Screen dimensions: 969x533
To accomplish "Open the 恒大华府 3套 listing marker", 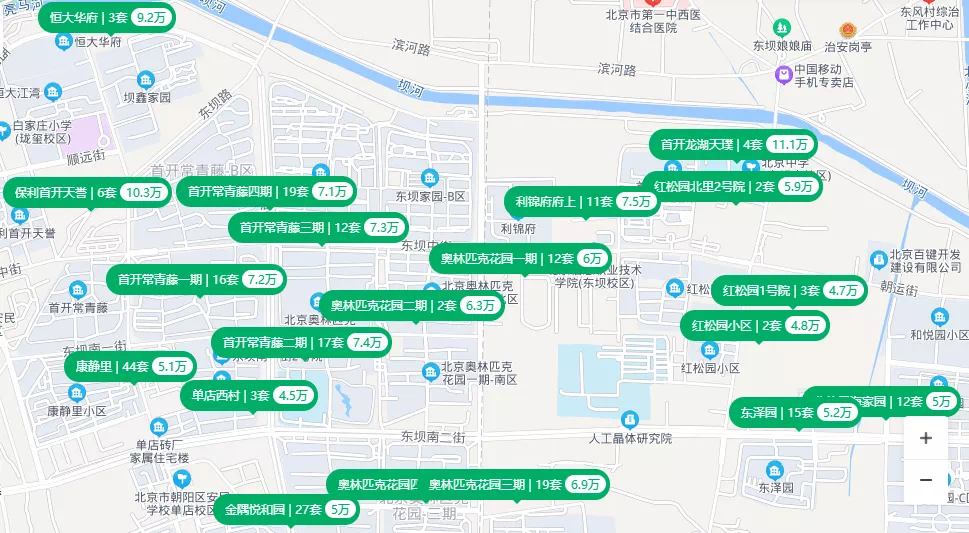I will tap(107, 18).
